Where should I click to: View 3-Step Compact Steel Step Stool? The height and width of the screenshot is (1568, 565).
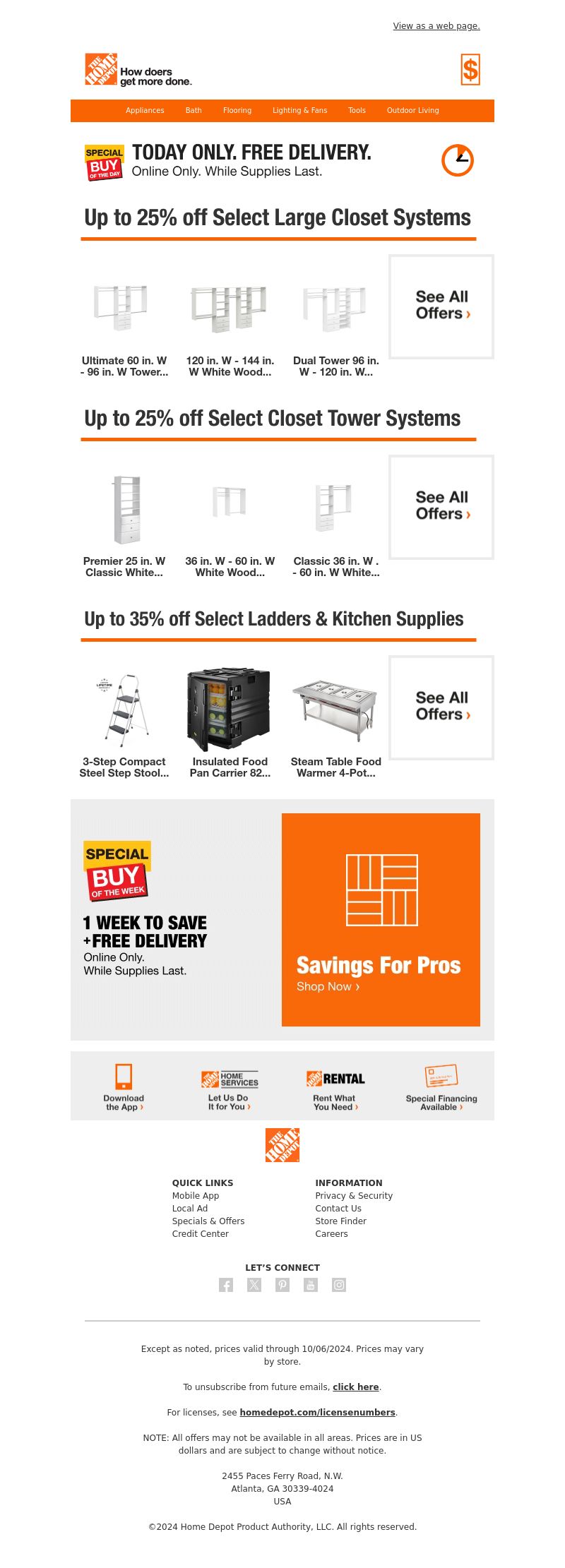(x=124, y=767)
